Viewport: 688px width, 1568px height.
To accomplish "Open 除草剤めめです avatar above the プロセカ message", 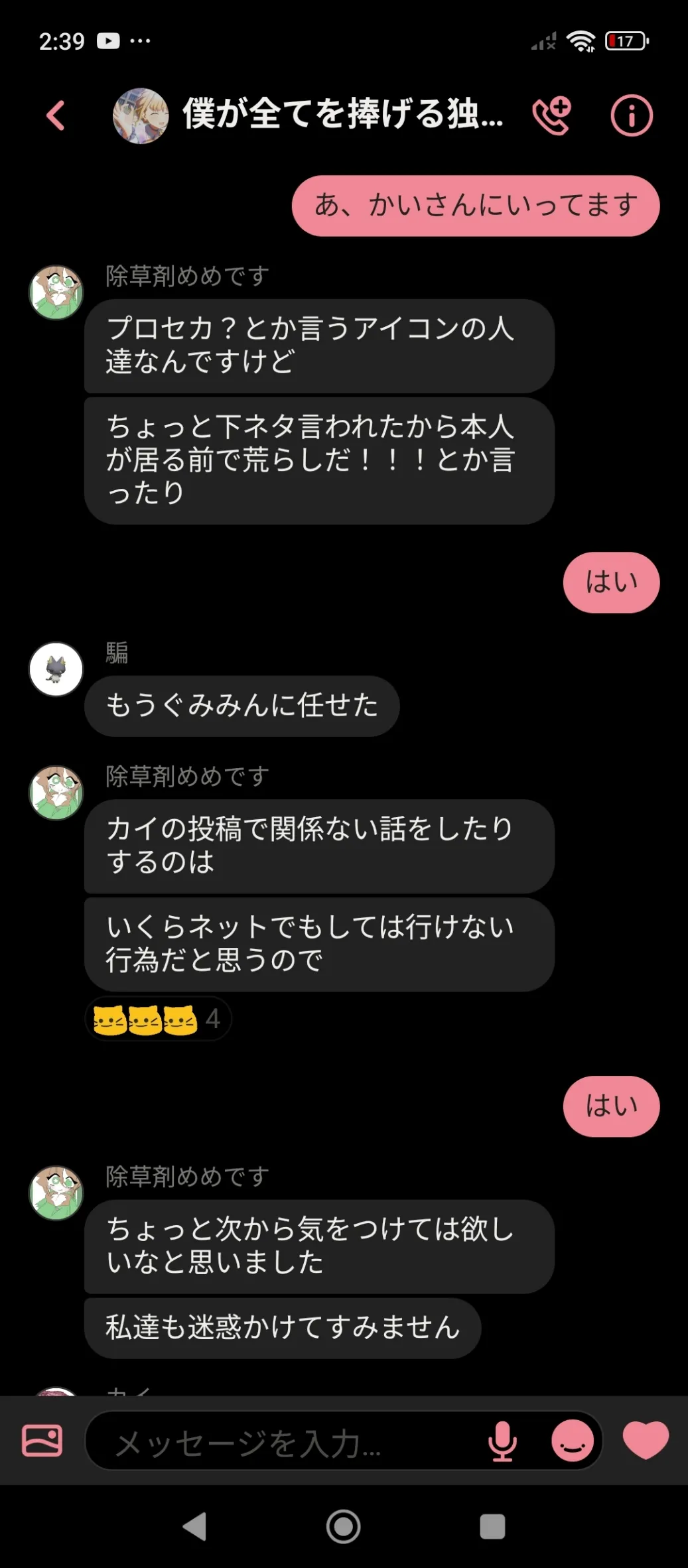I will coord(56,293).
